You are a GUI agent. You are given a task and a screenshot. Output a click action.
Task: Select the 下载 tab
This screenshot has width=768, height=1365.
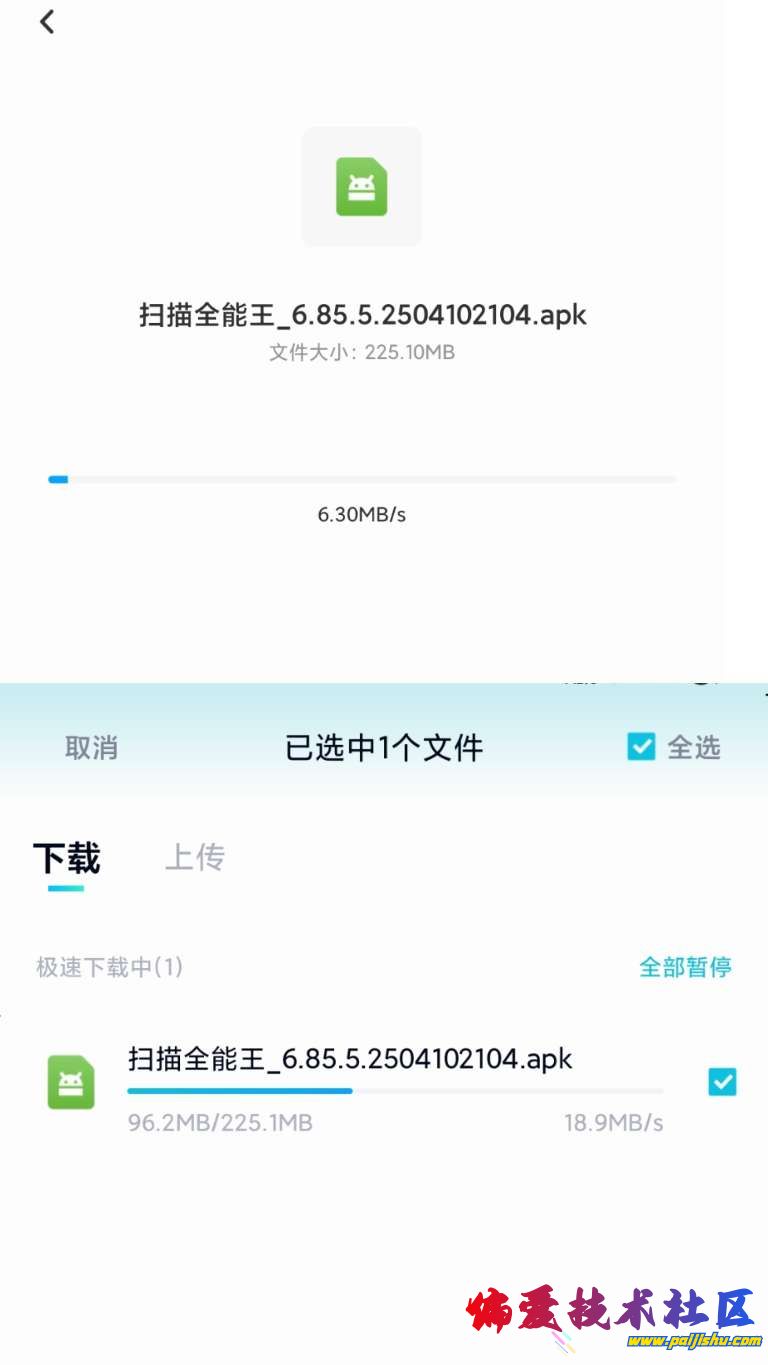(65, 857)
